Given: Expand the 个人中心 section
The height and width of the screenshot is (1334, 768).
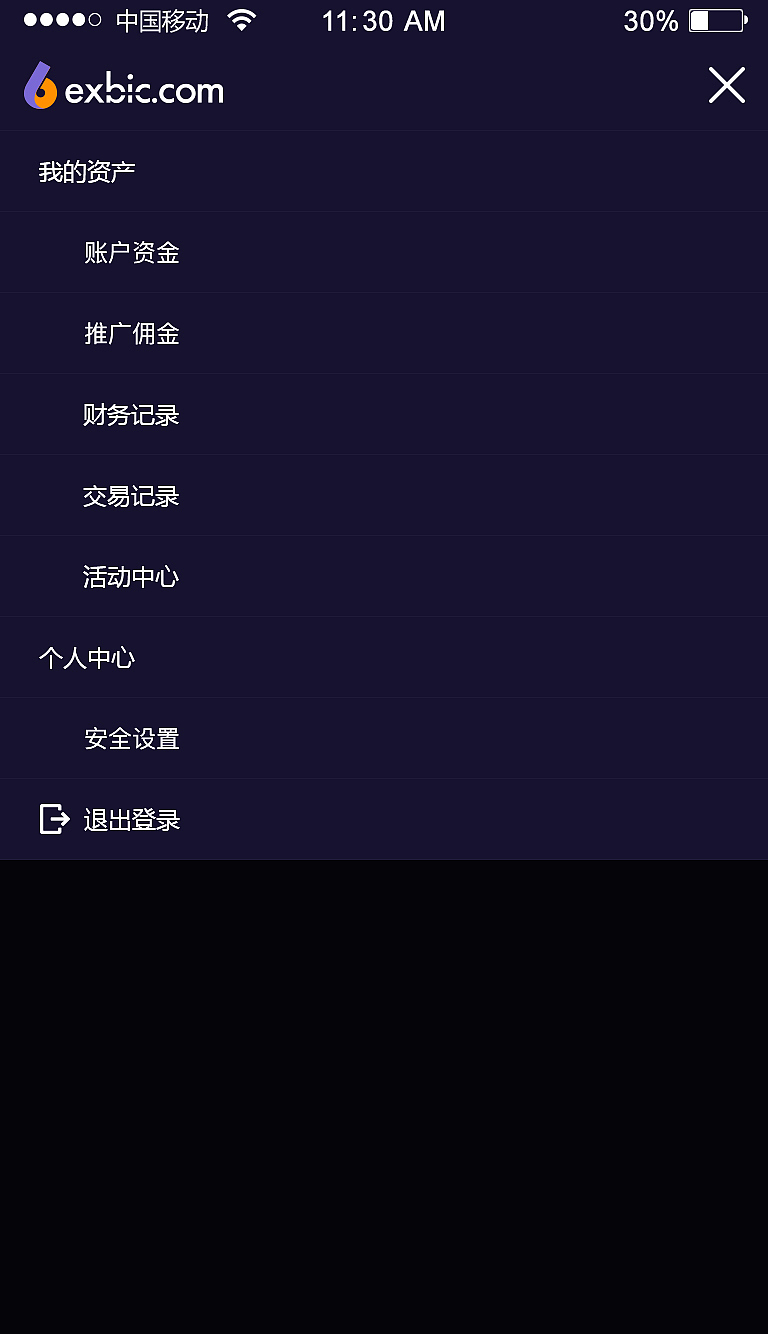Looking at the screenshot, I should coord(87,657).
